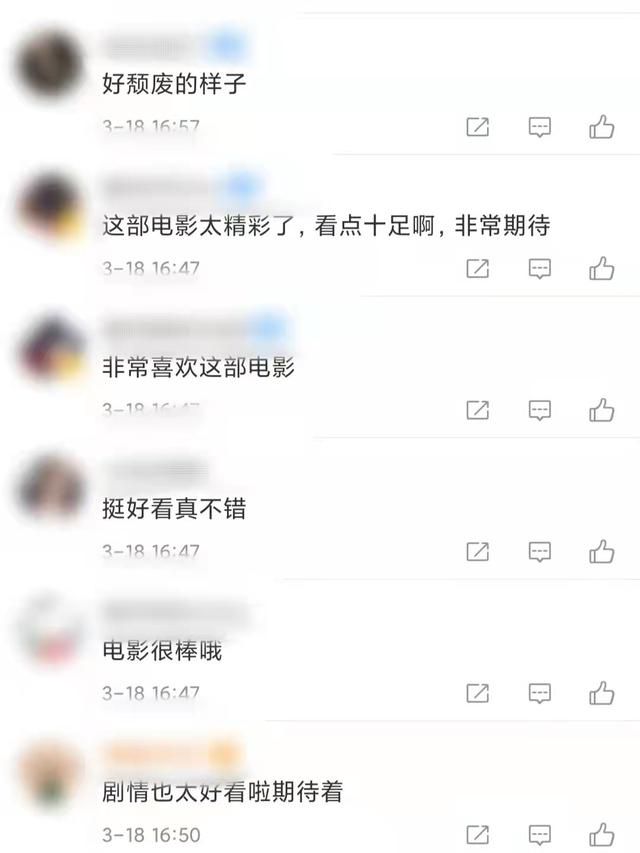The width and height of the screenshot is (640, 853).
Task: Like the comment "挺好看真不错"
Action: coord(601,551)
